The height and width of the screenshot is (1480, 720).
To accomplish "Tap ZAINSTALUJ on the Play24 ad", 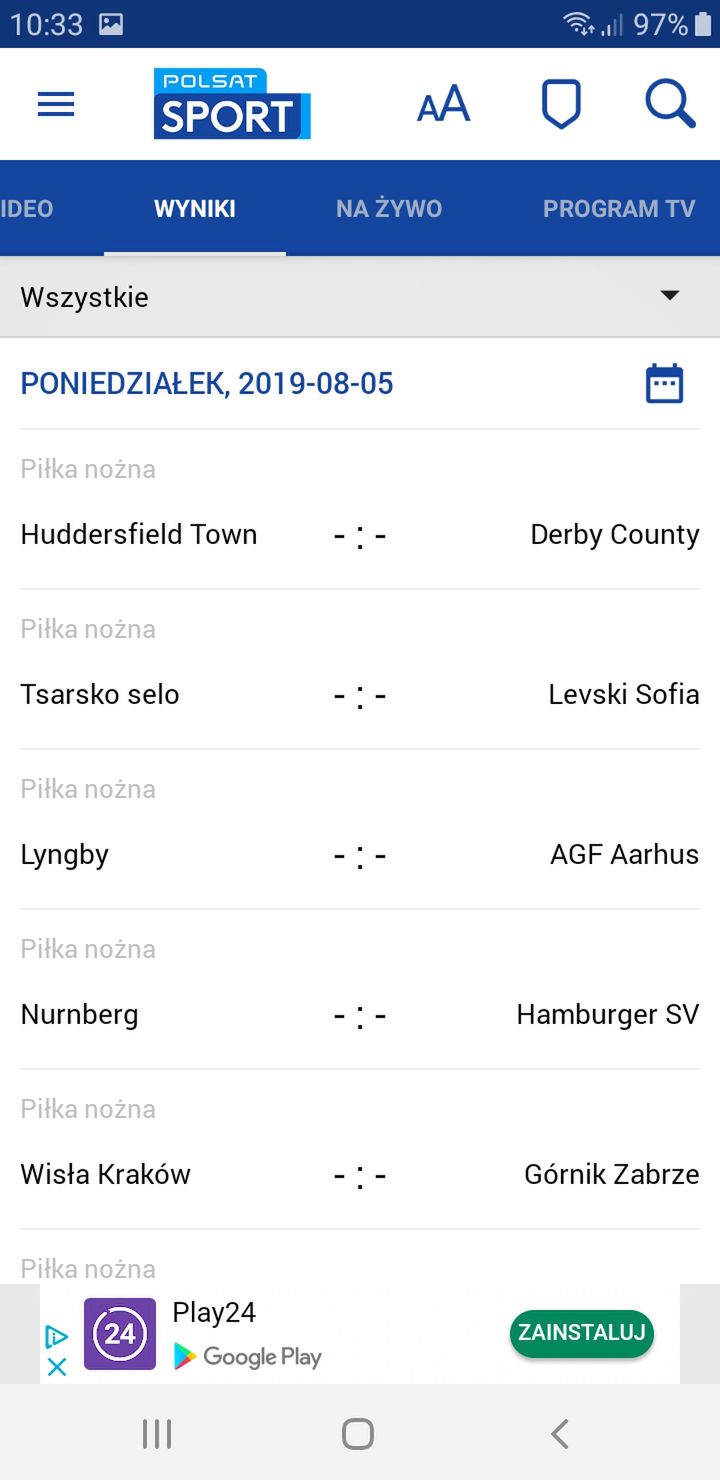I will click(x=582, y=1333).
